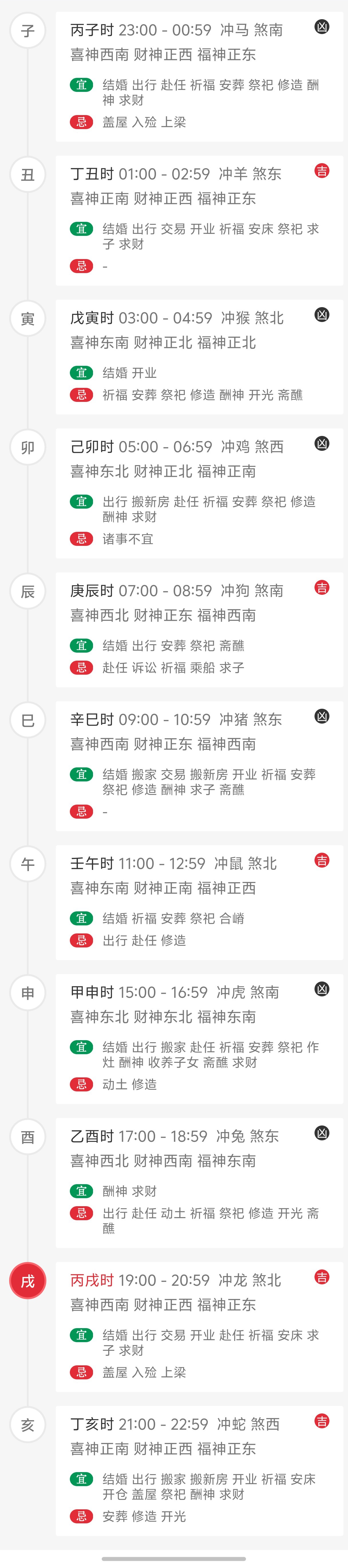348x1568 pixels.
Task: Select the 申 hour marker
Action: pyautogui.click(x=28, y=993)
